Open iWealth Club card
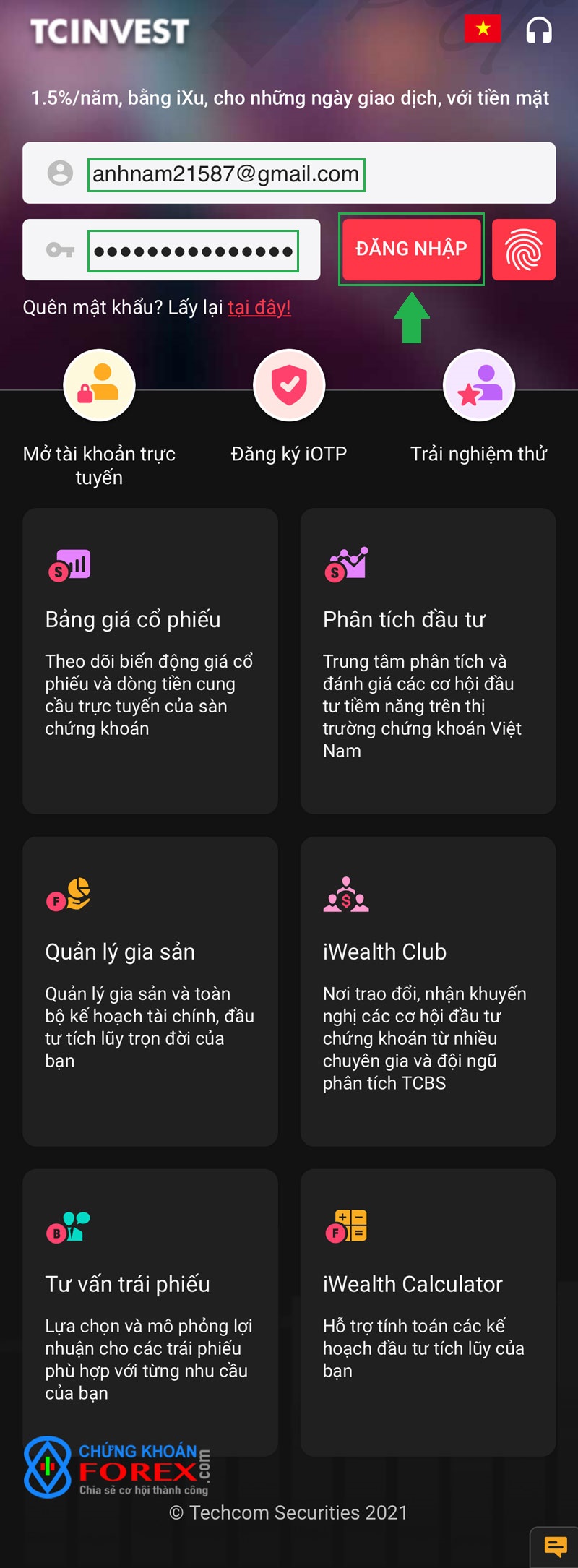578x1568 pixels. coord(428,991)
